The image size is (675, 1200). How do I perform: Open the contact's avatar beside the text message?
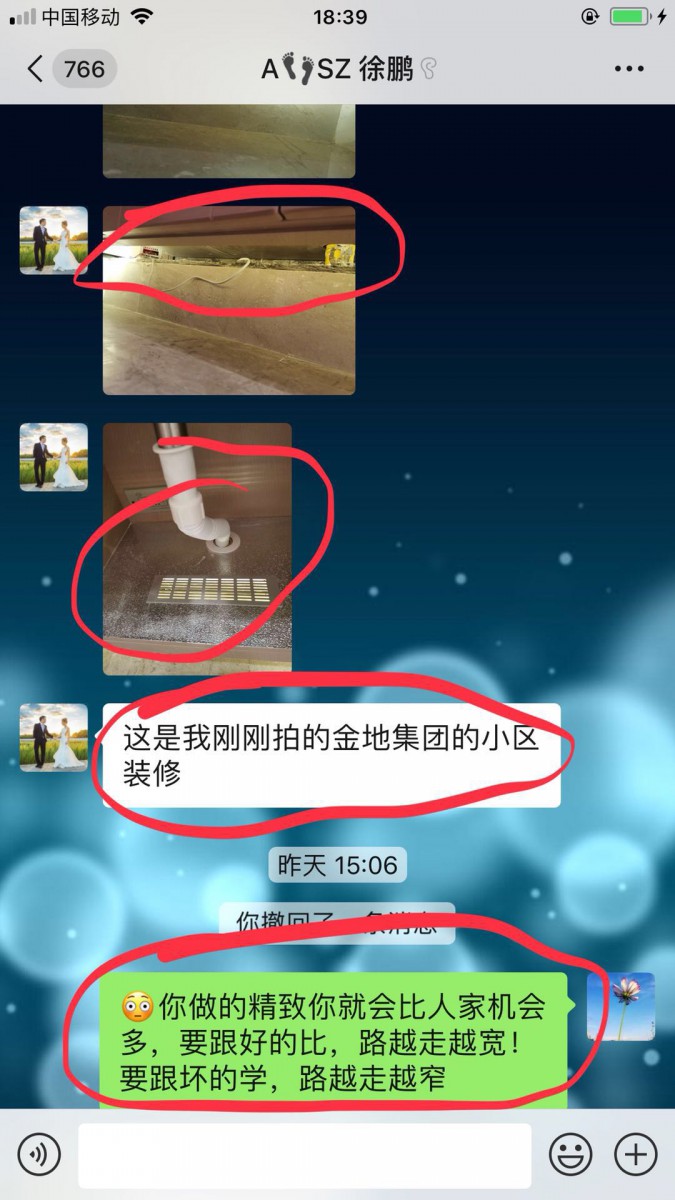(54, 737)
